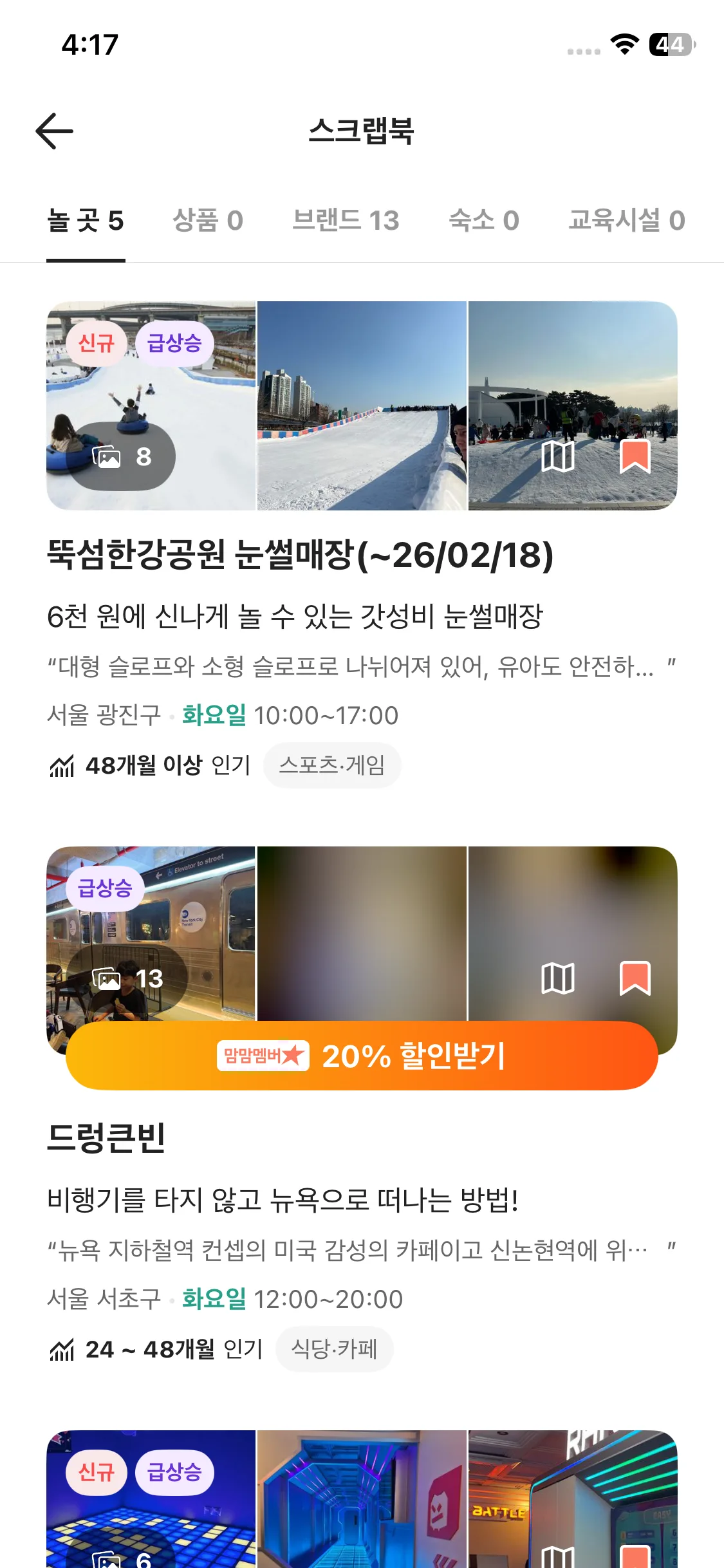Open the 교육시설 0 tab
Image resolution: width=724 pixels, height=1568 pixels.
(x=627, y=220)
